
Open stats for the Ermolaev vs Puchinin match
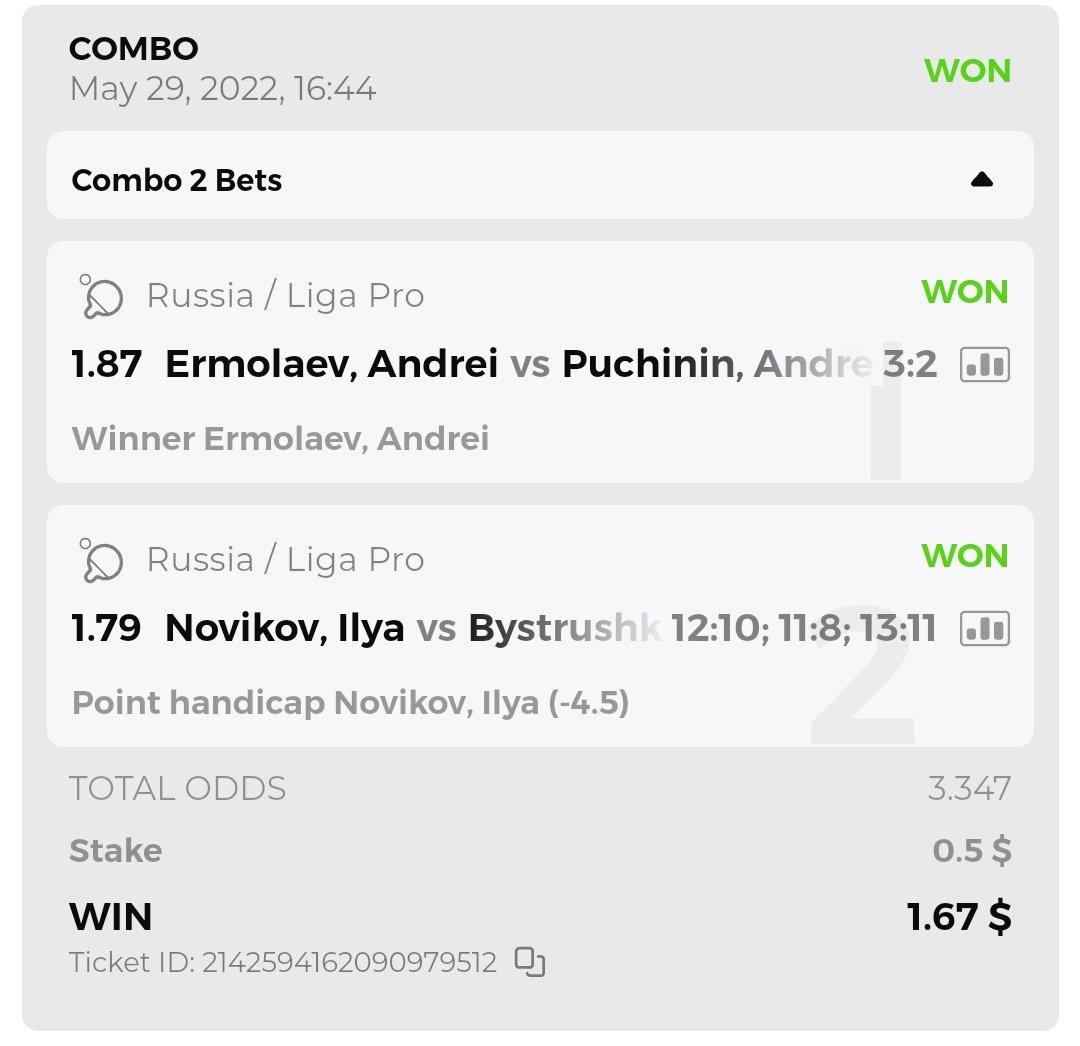tap(984, 365)
